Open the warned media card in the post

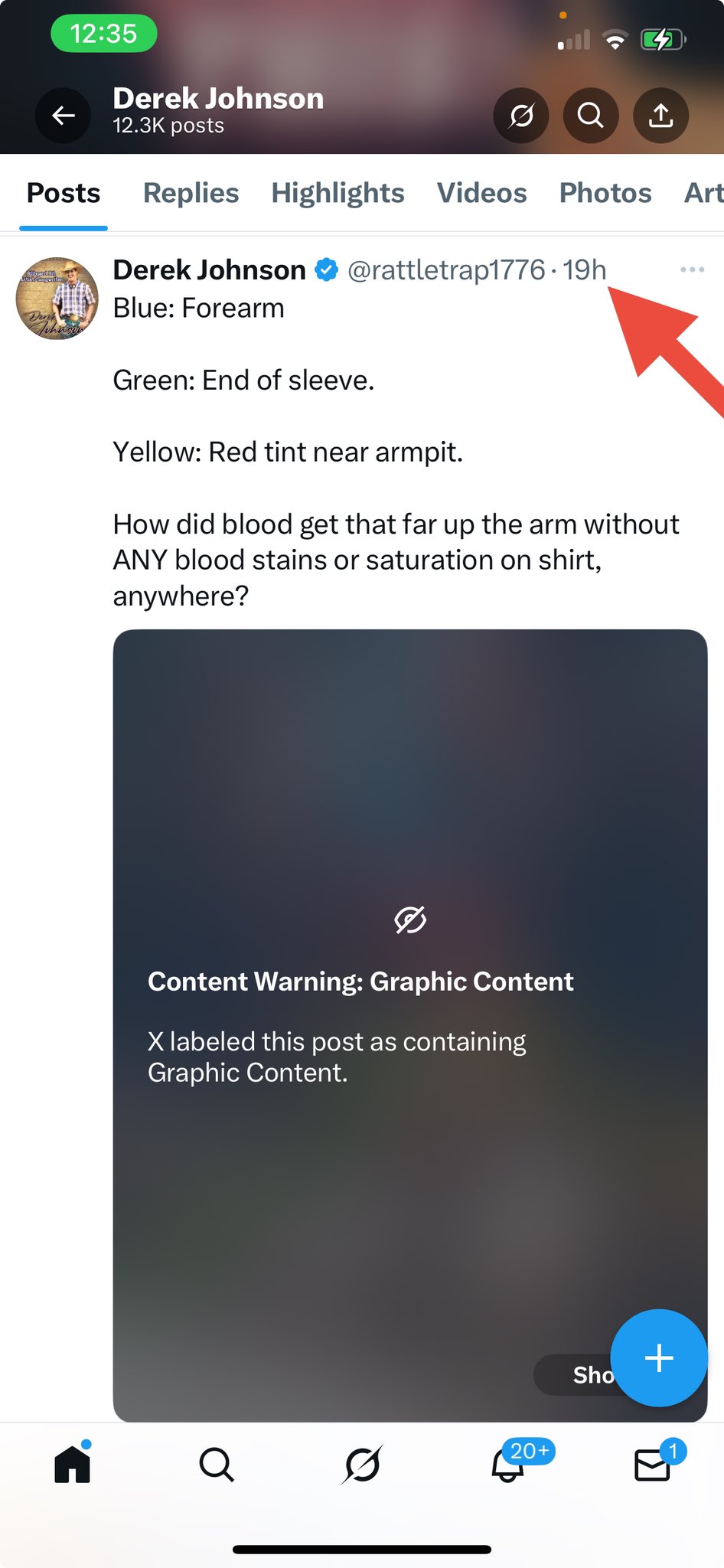(x=410, y=1026)
